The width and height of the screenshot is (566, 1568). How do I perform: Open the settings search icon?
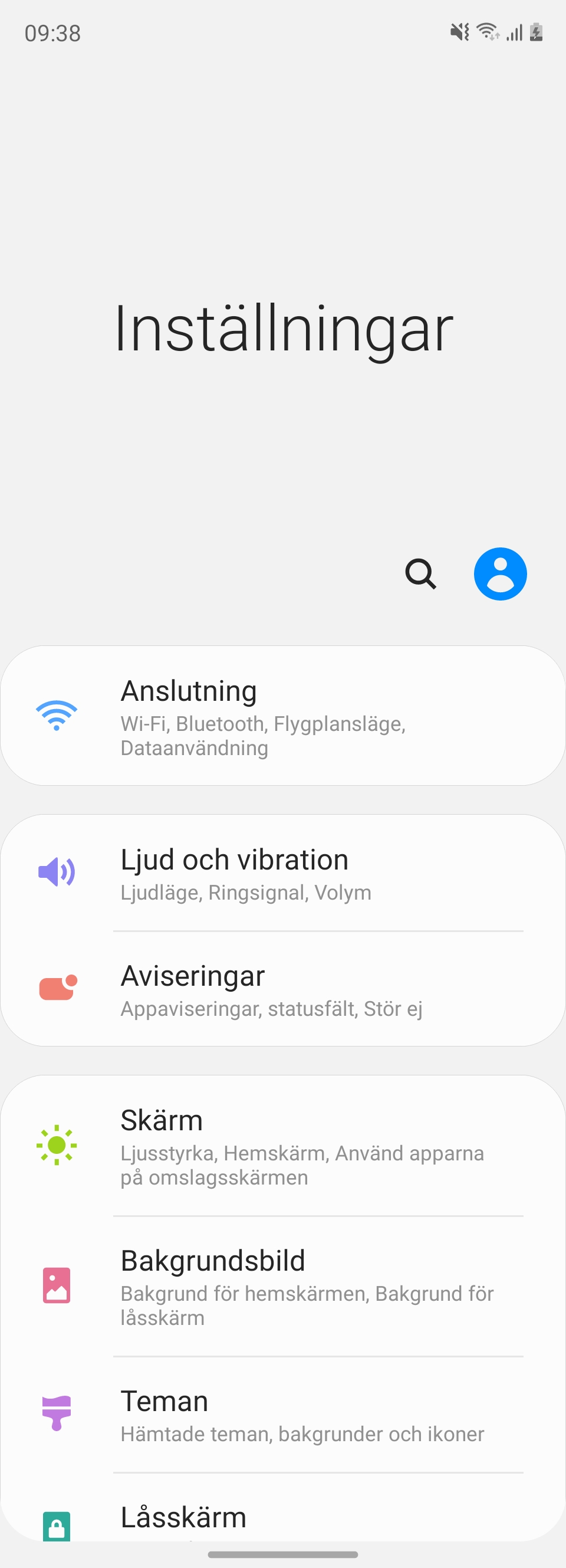pos(420,574)
